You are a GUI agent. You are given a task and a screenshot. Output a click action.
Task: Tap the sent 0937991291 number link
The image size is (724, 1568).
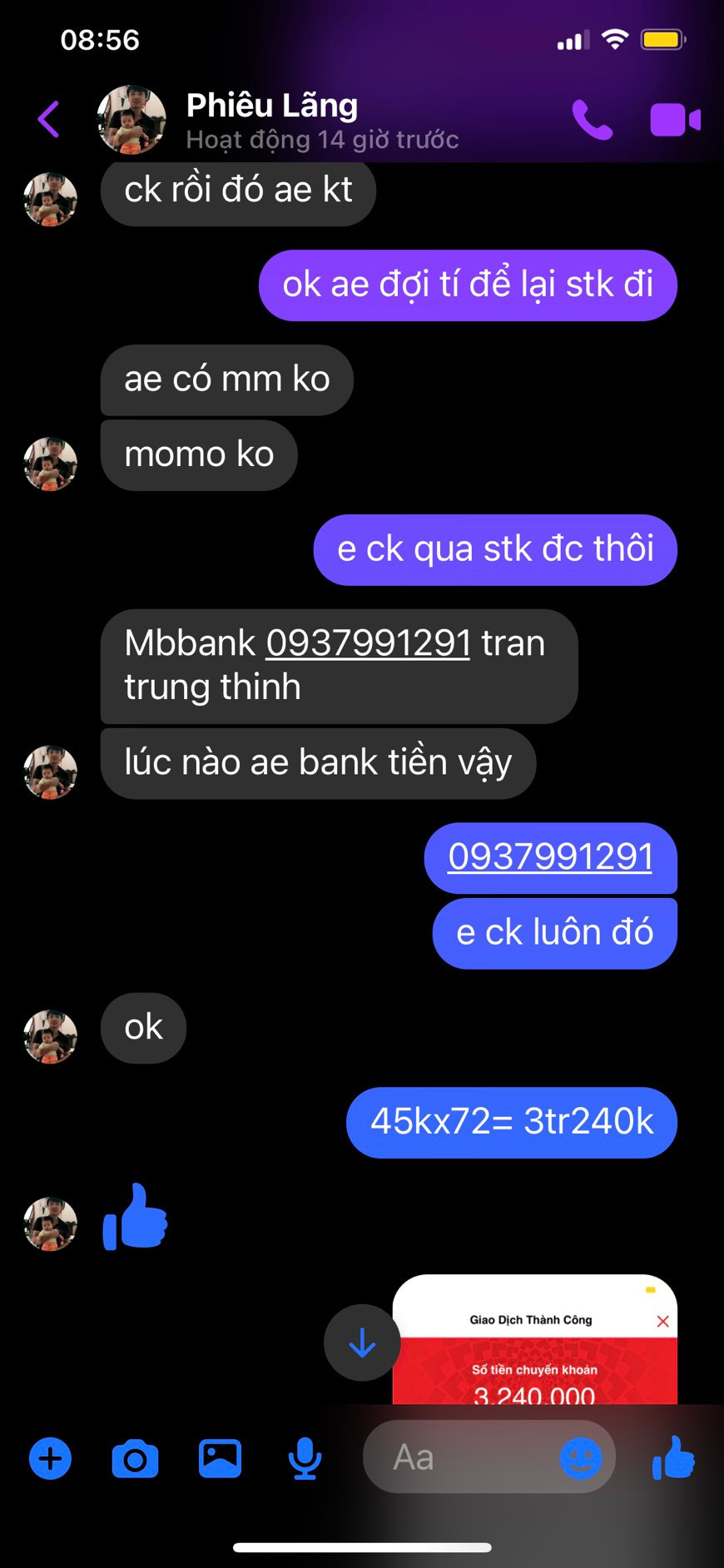pos(550,857)
